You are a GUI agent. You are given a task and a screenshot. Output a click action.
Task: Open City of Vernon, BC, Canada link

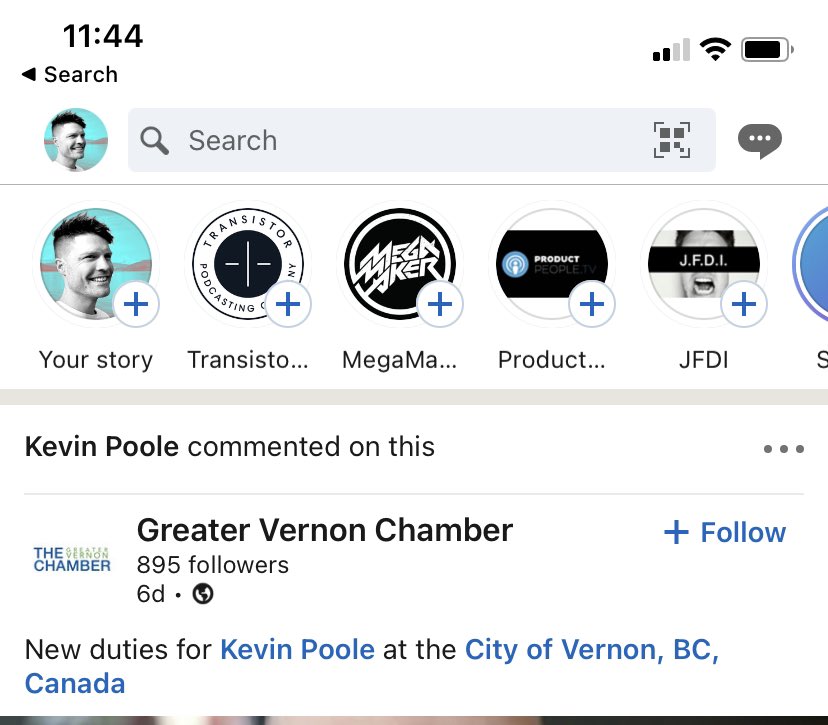[591, 650]
